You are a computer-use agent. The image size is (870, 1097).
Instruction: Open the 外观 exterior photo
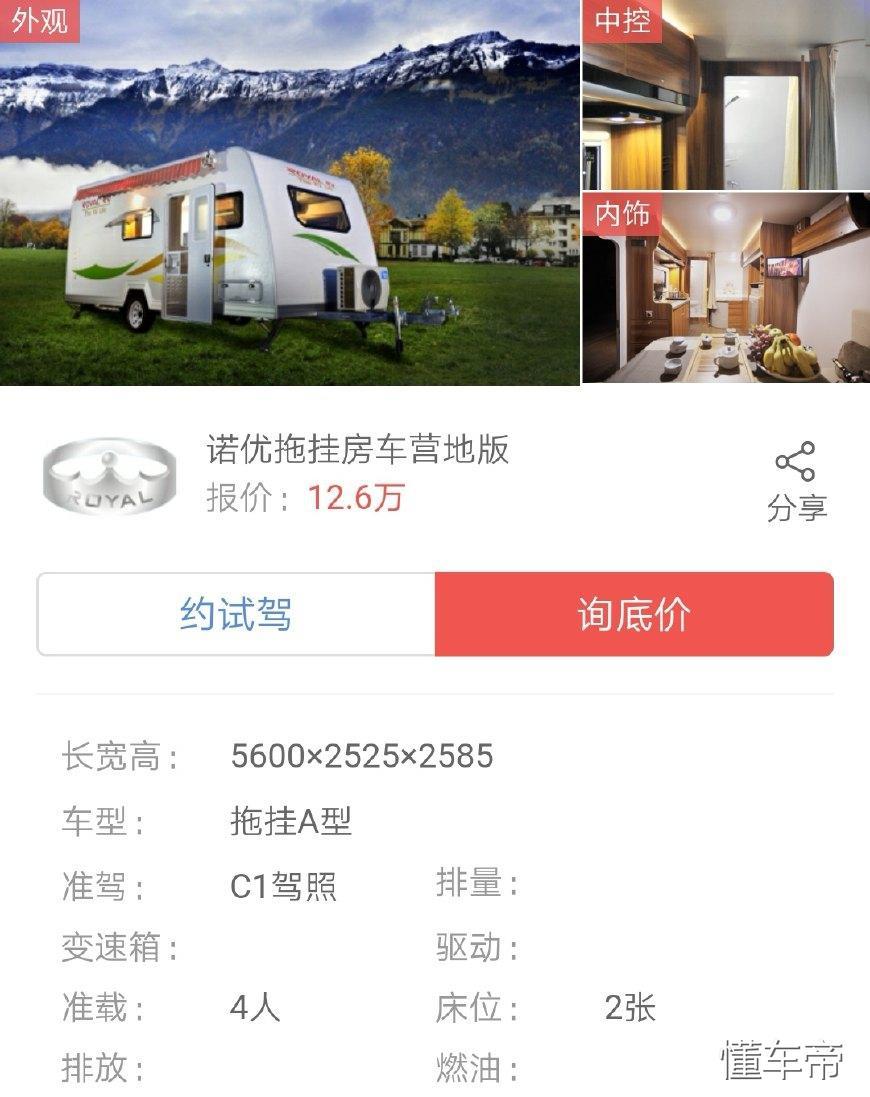click(x=290, y=195)
